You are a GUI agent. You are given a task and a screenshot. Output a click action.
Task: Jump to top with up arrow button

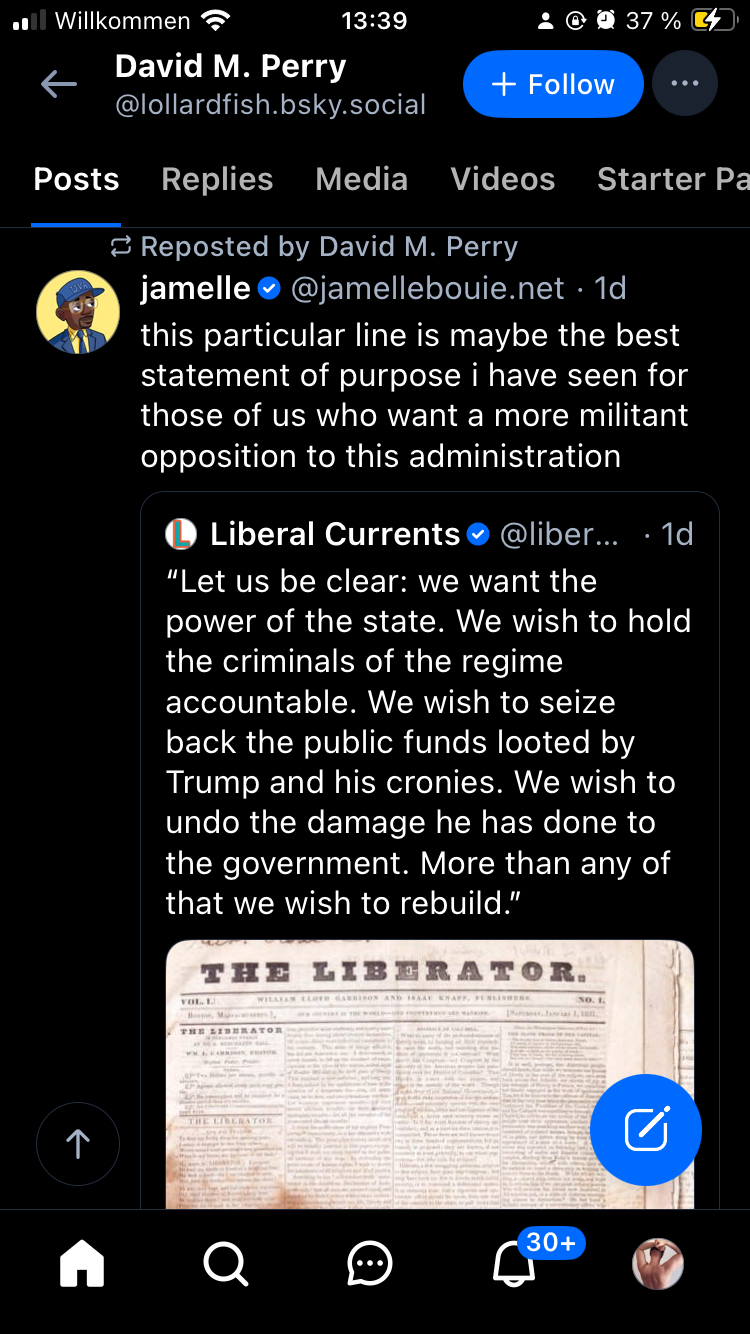tap(78, 1144)
